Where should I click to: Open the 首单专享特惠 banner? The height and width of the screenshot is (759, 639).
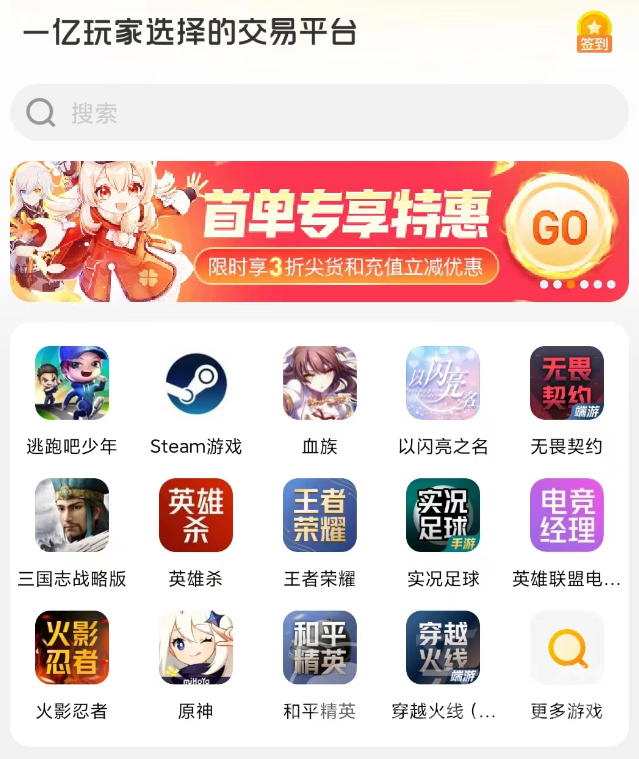pyautogui.click(x=319, y=231)
